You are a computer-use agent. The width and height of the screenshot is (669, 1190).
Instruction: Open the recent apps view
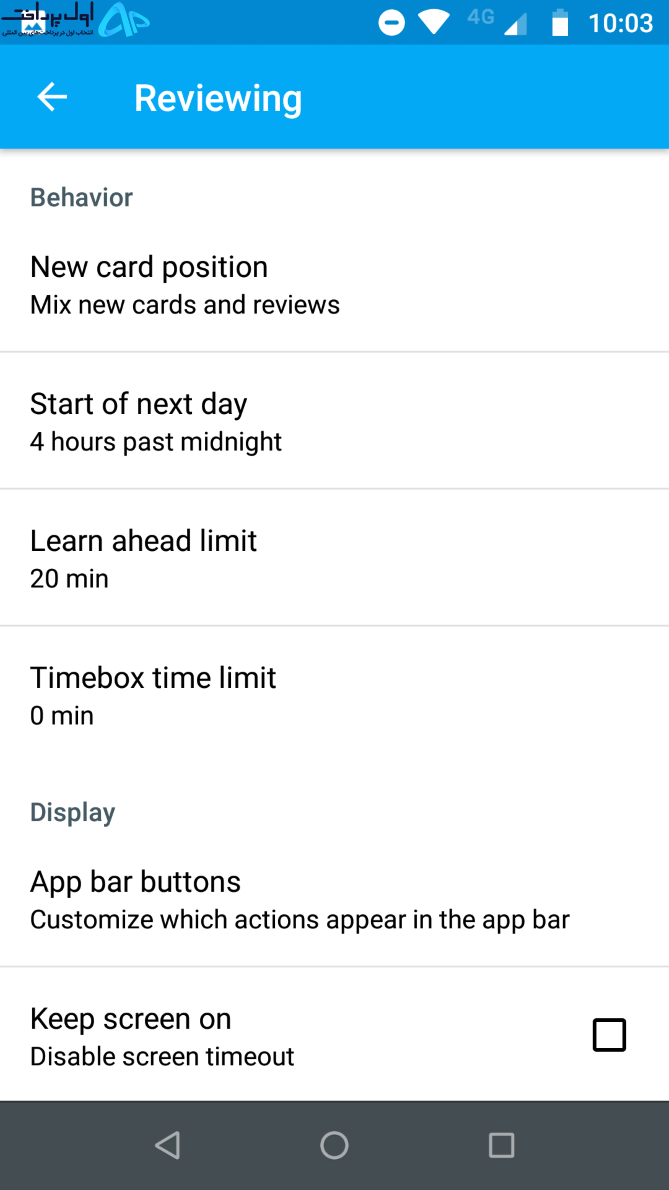point(501,1145)
